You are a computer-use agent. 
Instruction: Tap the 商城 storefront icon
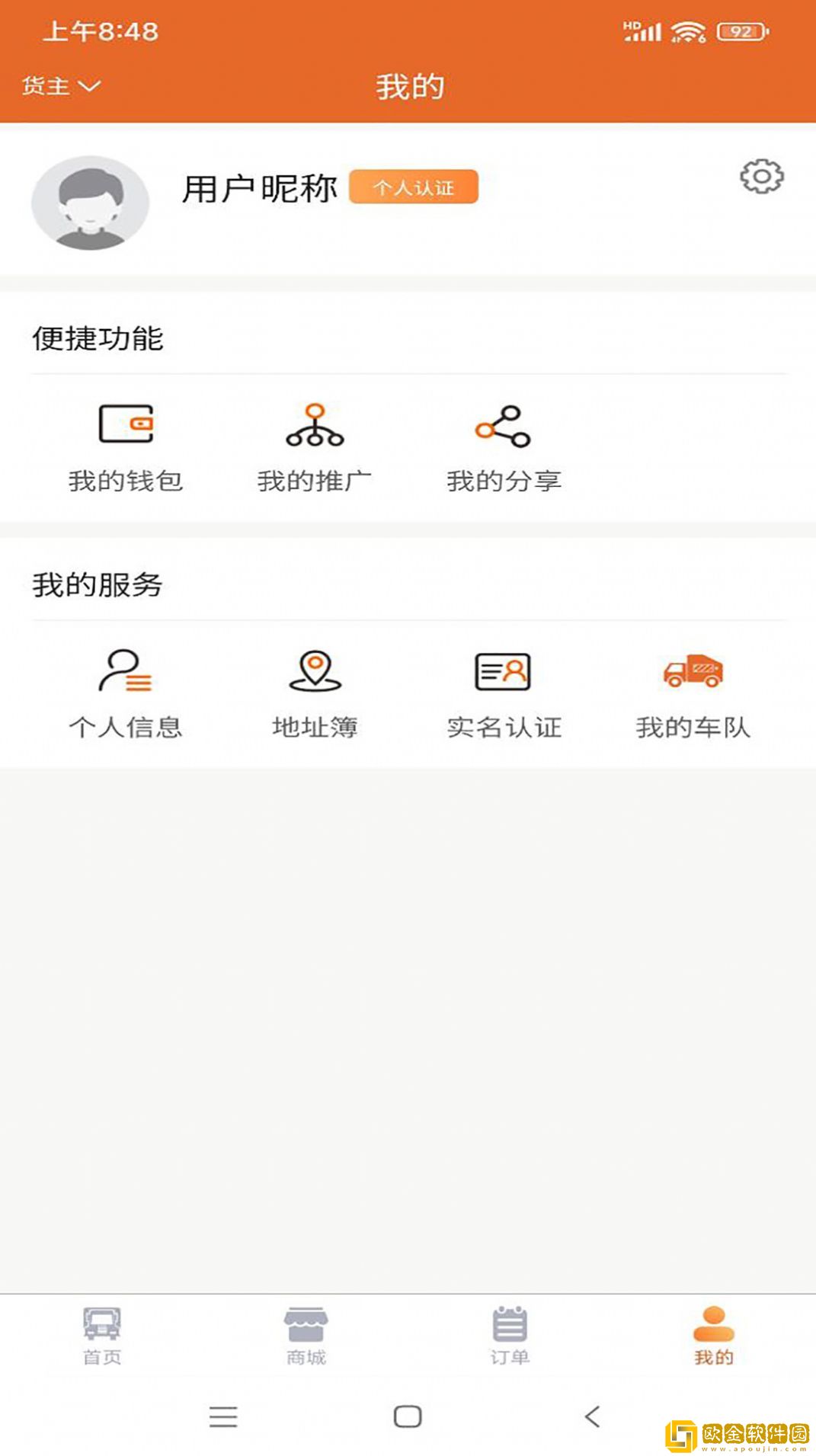(306, 1323)
